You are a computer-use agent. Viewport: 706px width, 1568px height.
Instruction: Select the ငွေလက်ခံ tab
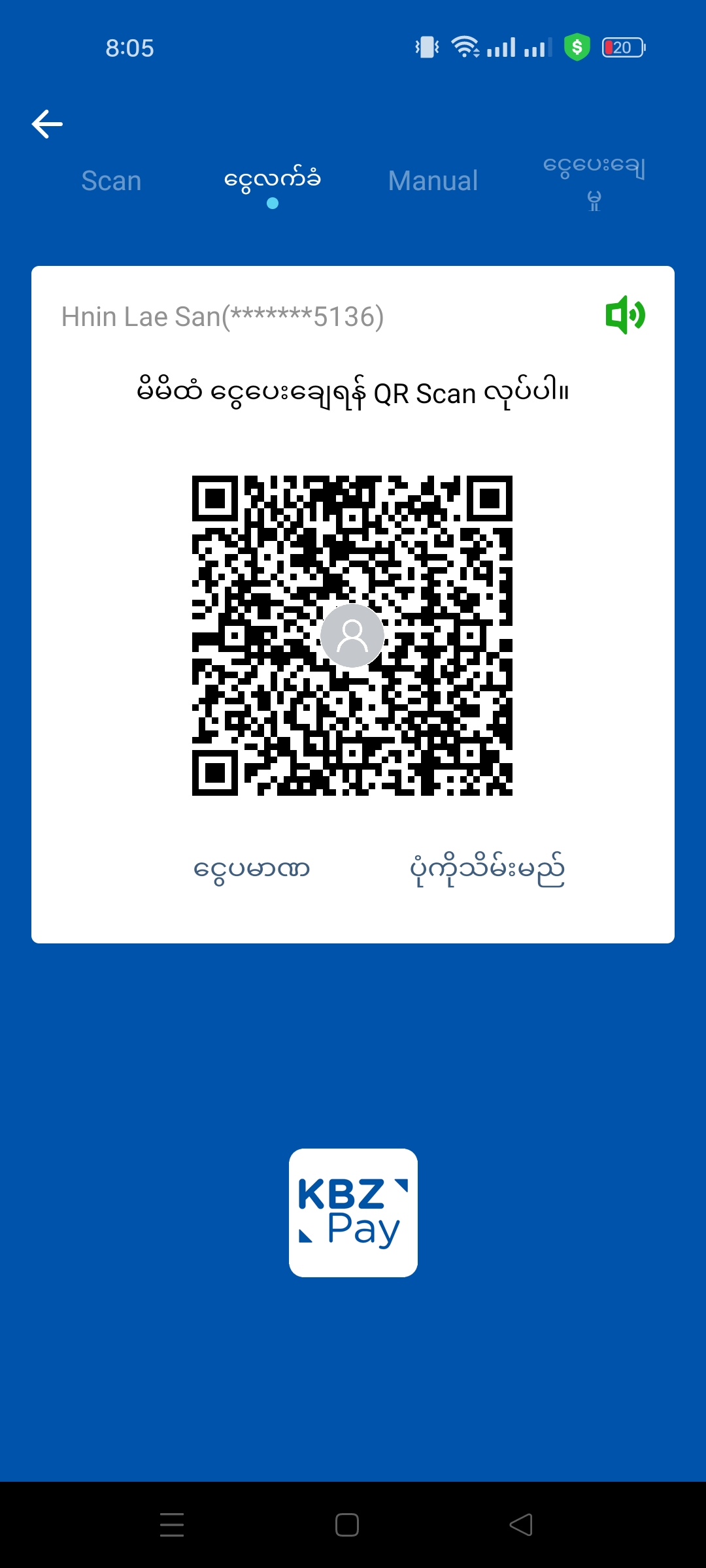pos(273,180)
